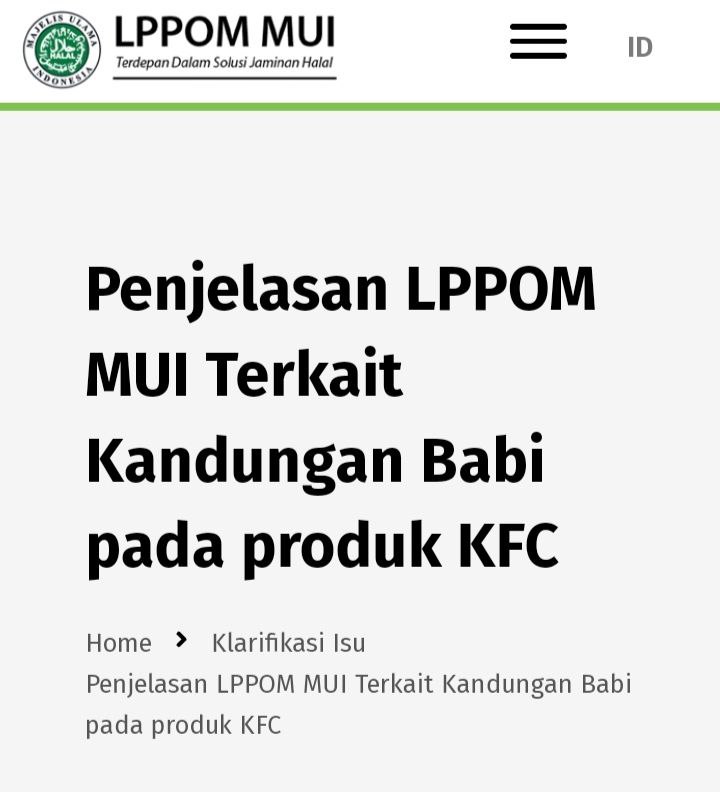720x792 pixels.
Task: Tap the LPPOM MUI logo to go home
Action: point(180,48)
